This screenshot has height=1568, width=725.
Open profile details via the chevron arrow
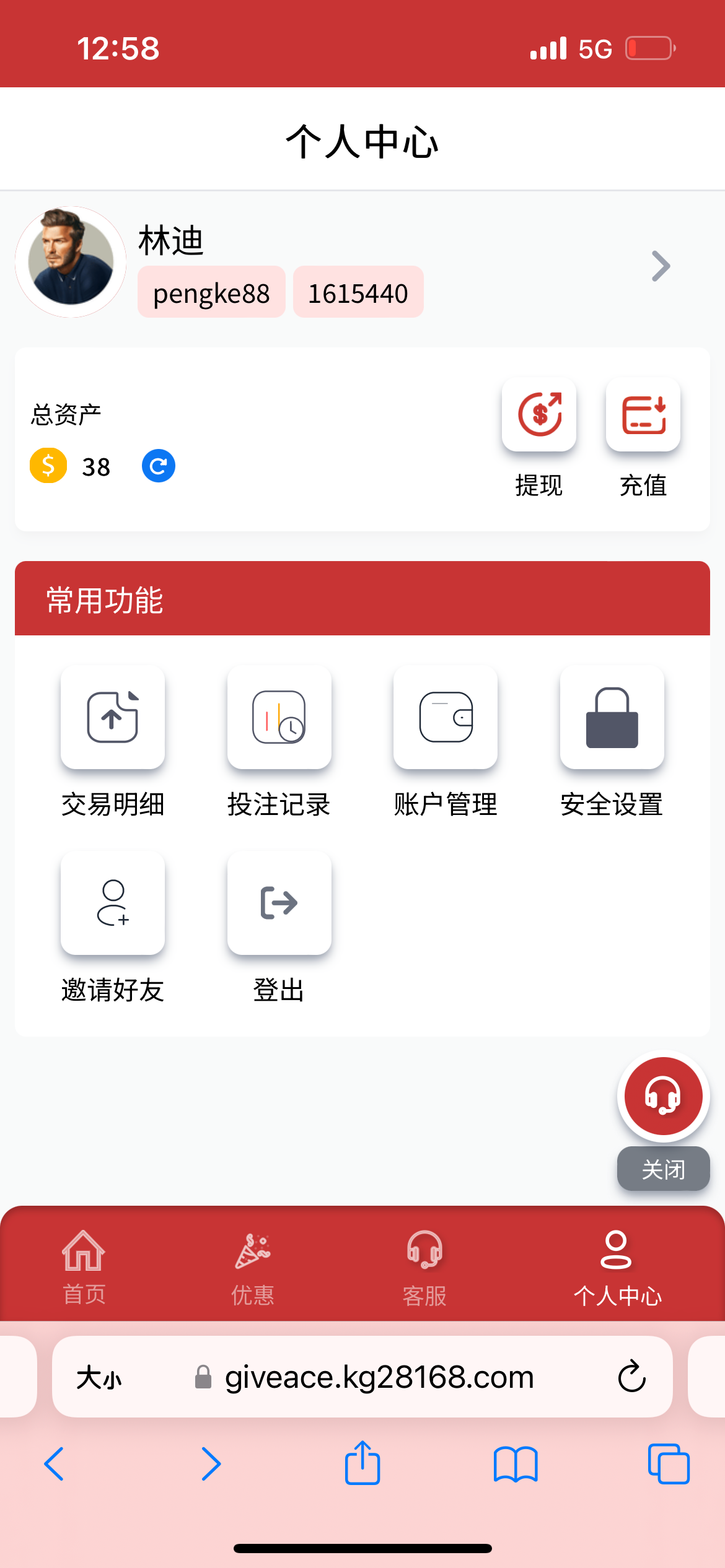pyautogui.click(x=661, y=266)
